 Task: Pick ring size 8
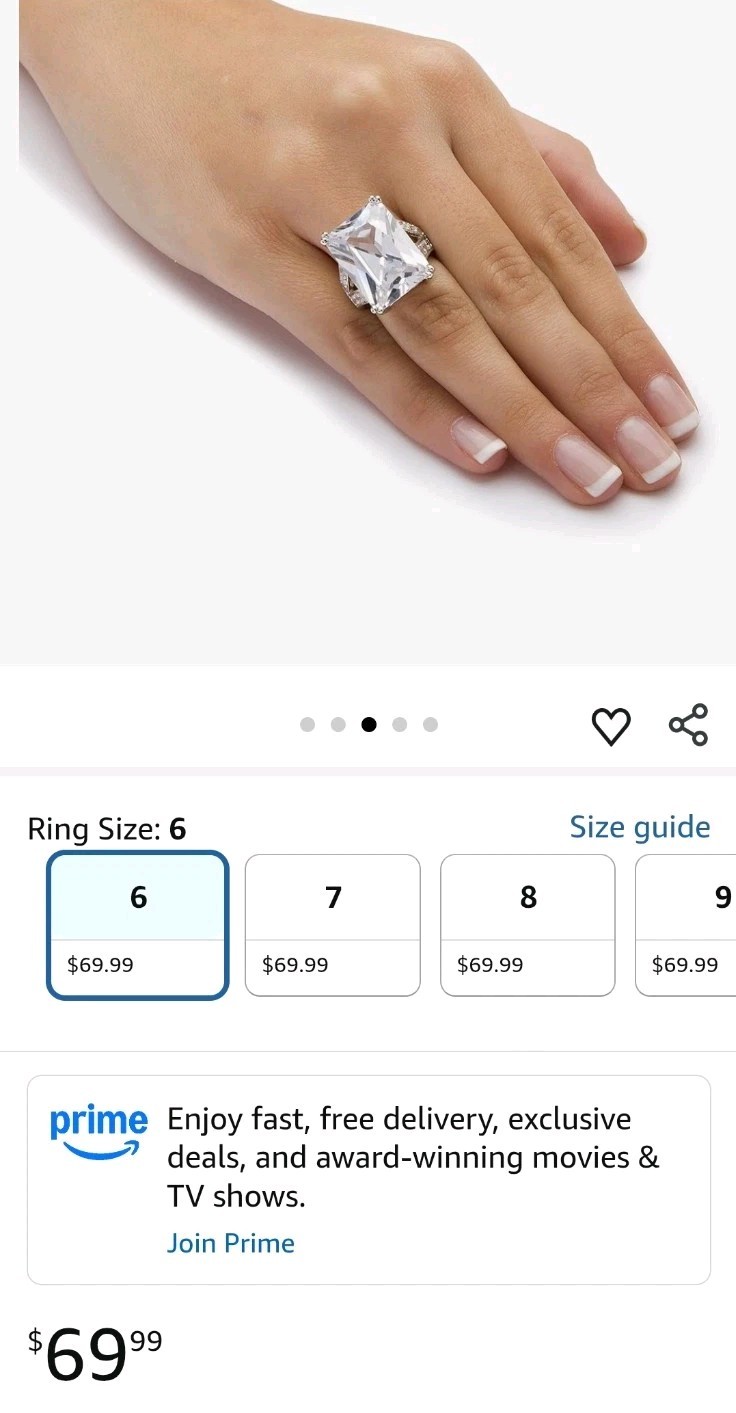[x=528, y=925]
